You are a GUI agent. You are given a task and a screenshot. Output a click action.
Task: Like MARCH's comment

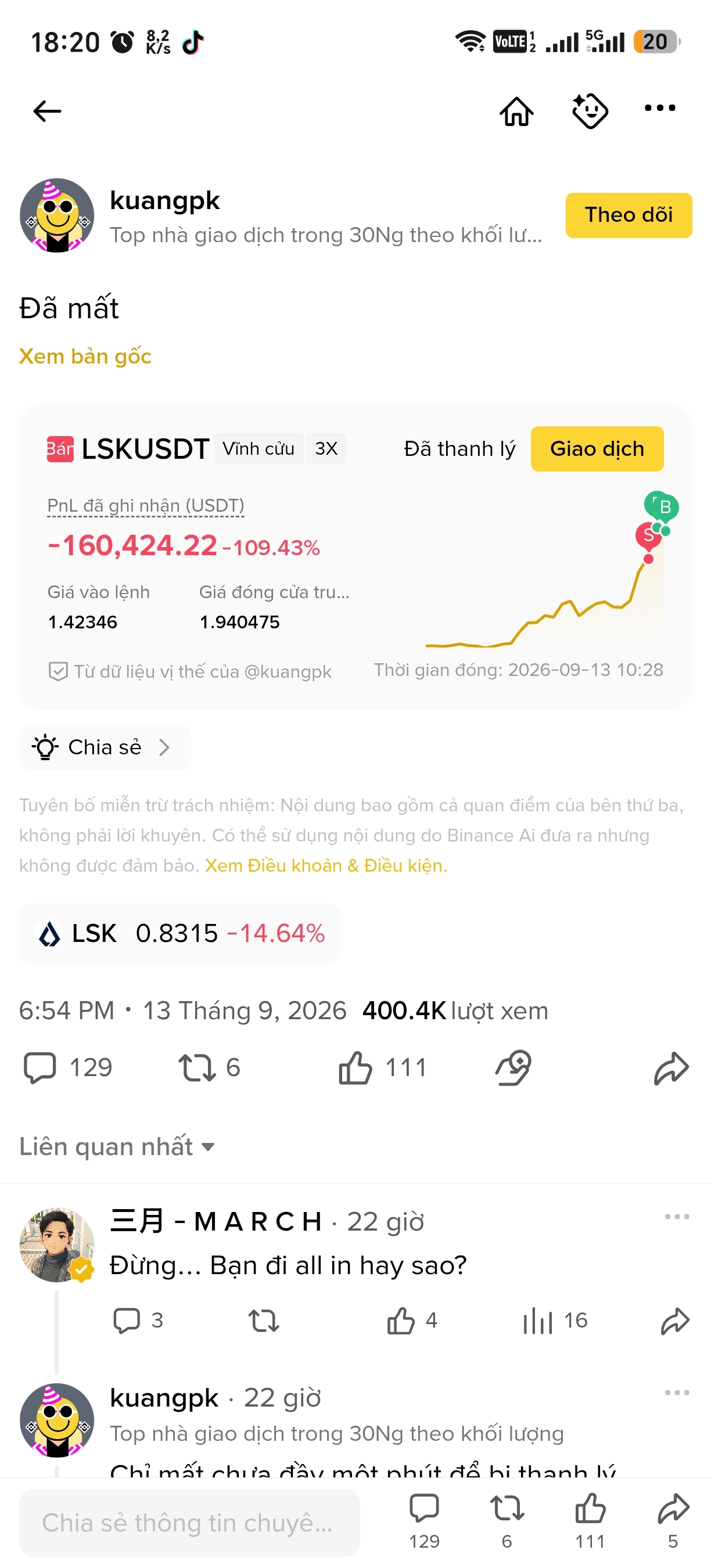pos(412,1320)
